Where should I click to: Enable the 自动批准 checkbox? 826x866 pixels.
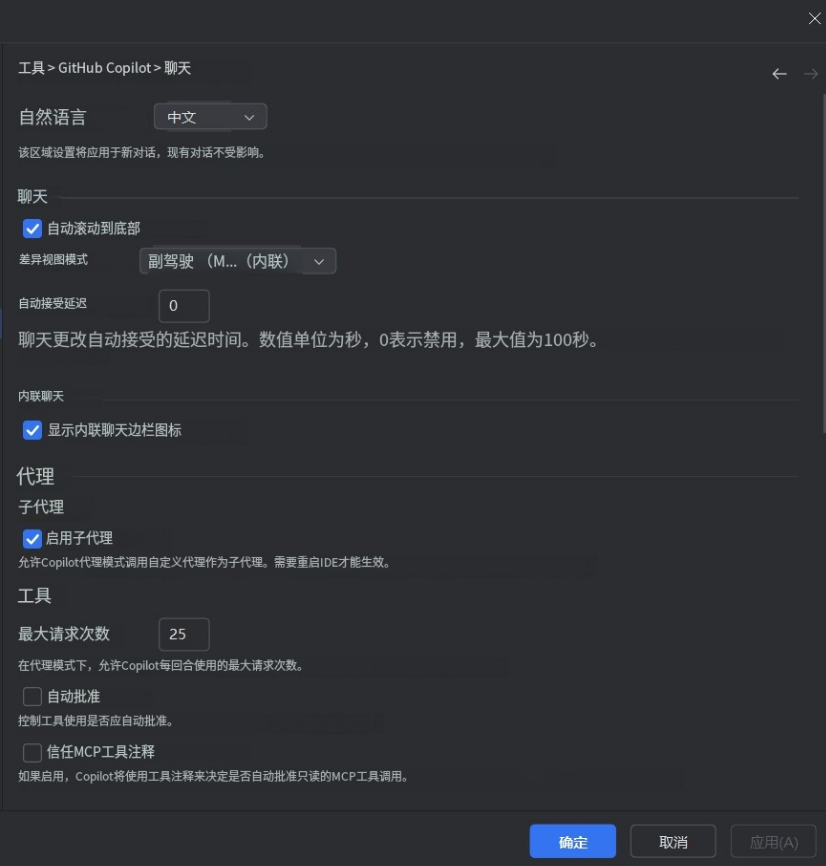(x=32, y=696)
